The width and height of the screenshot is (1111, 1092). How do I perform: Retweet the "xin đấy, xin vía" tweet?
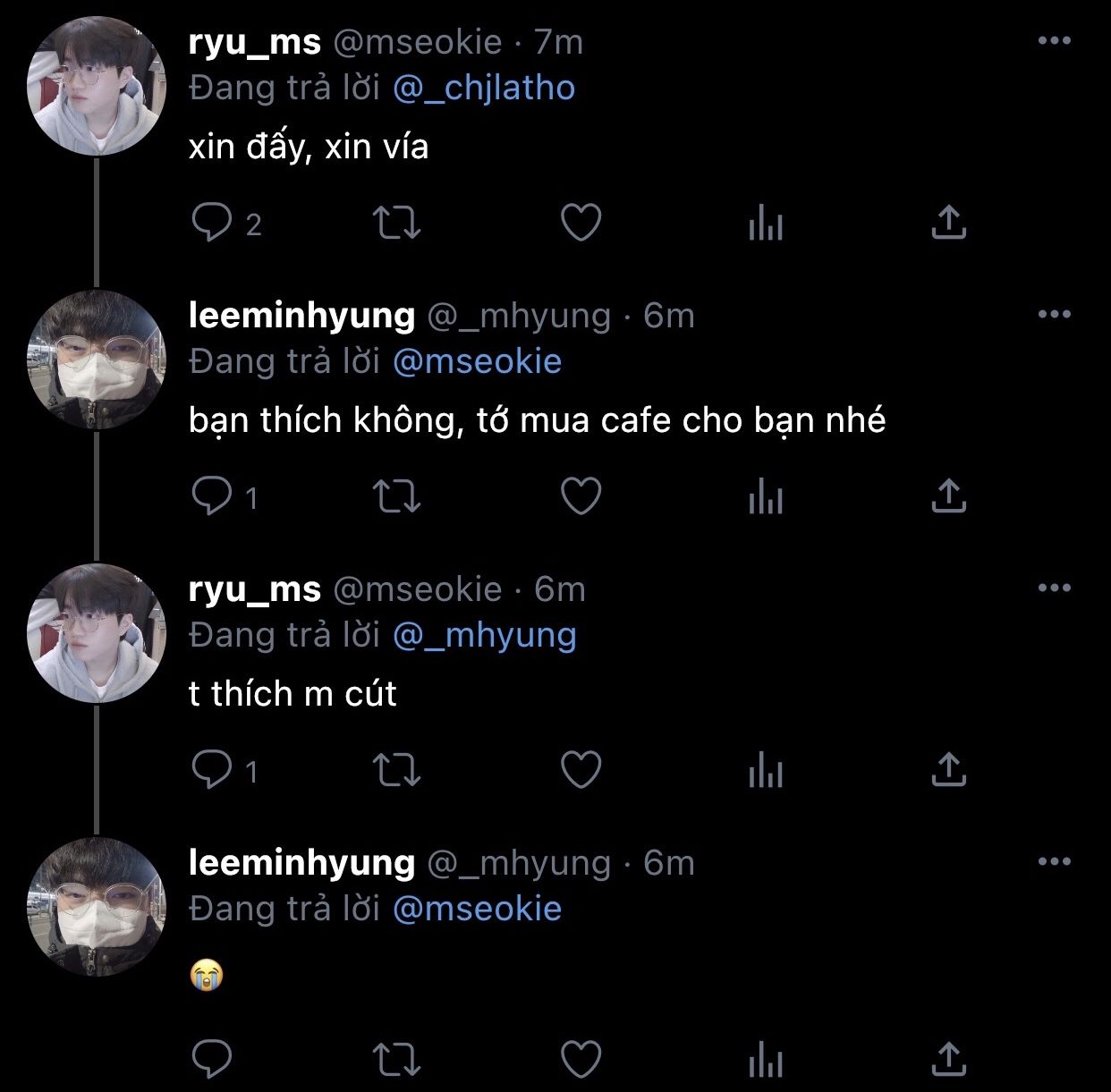(396, 224)
